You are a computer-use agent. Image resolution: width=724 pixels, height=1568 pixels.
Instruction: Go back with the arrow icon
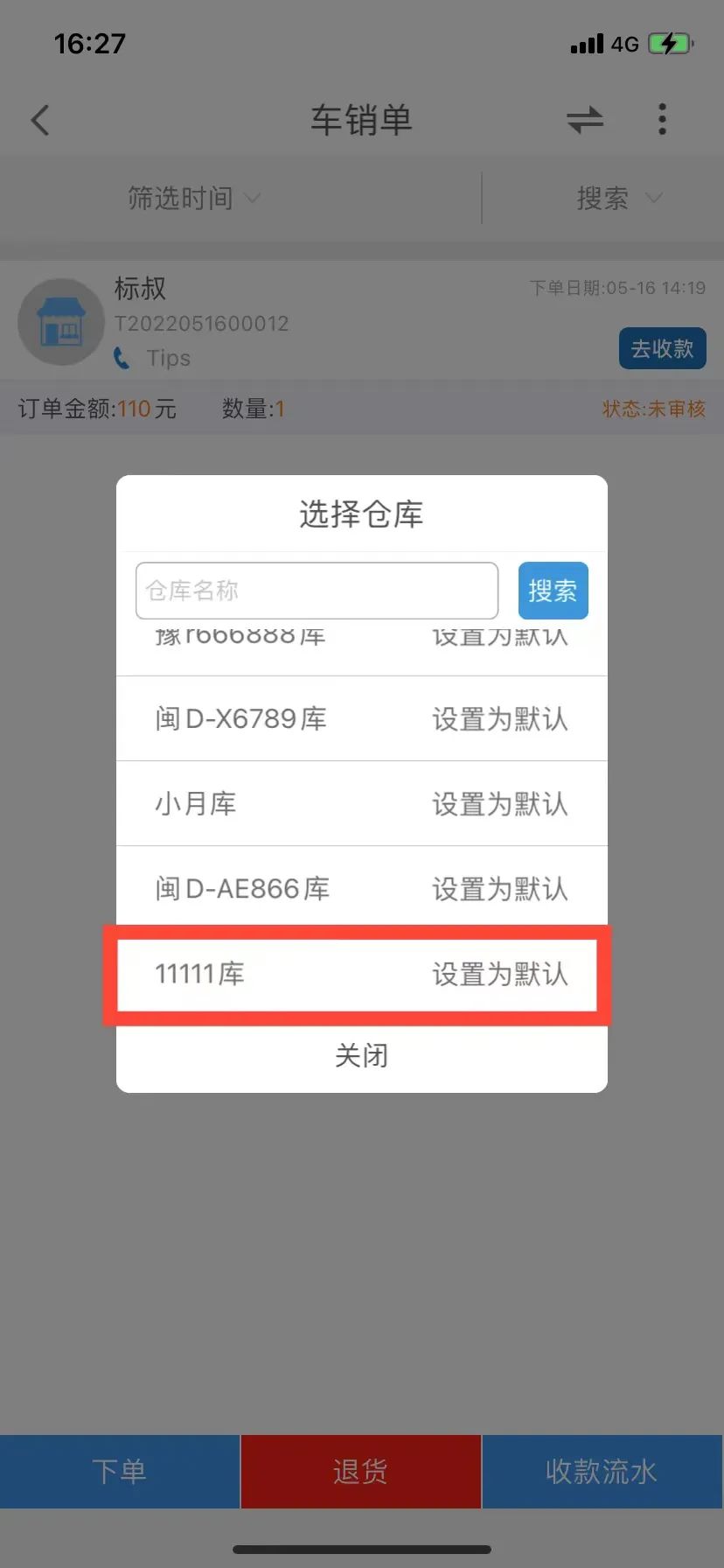coord(40,120)
